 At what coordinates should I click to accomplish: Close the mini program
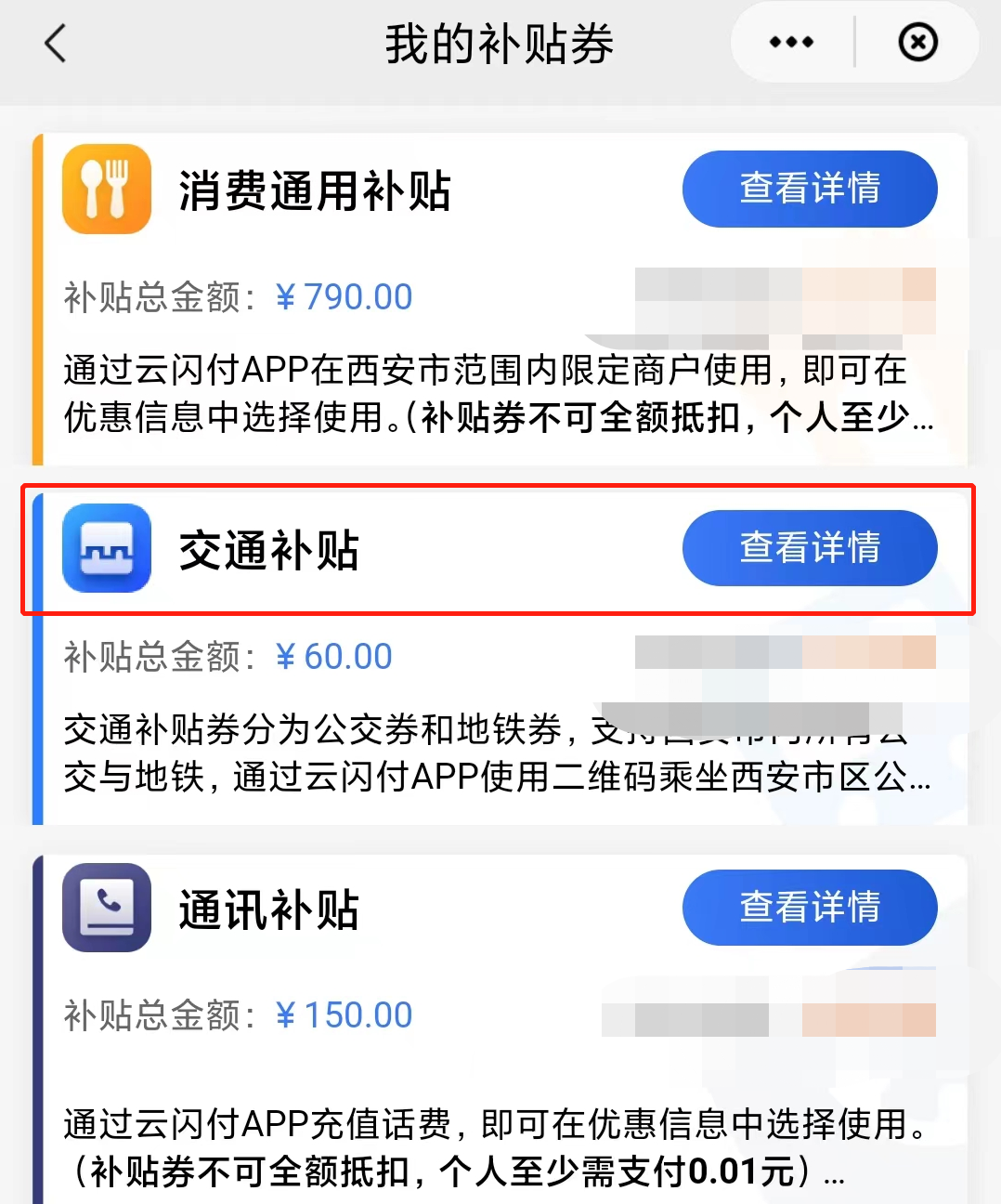coord(917,43)
